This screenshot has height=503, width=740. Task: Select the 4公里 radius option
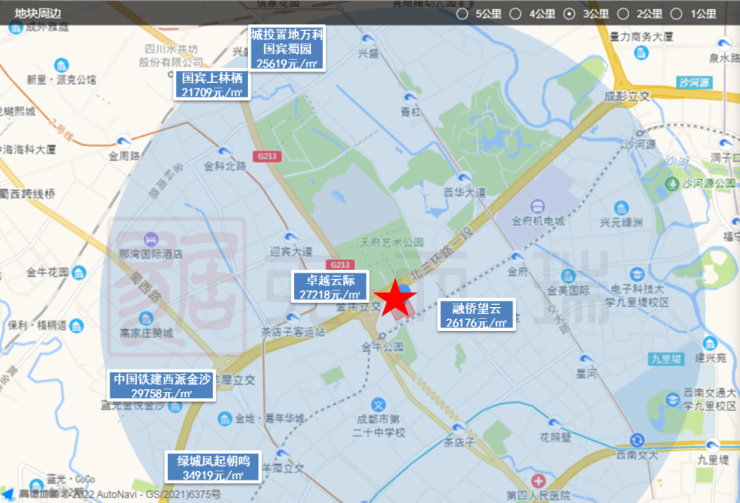pos(516,14)
